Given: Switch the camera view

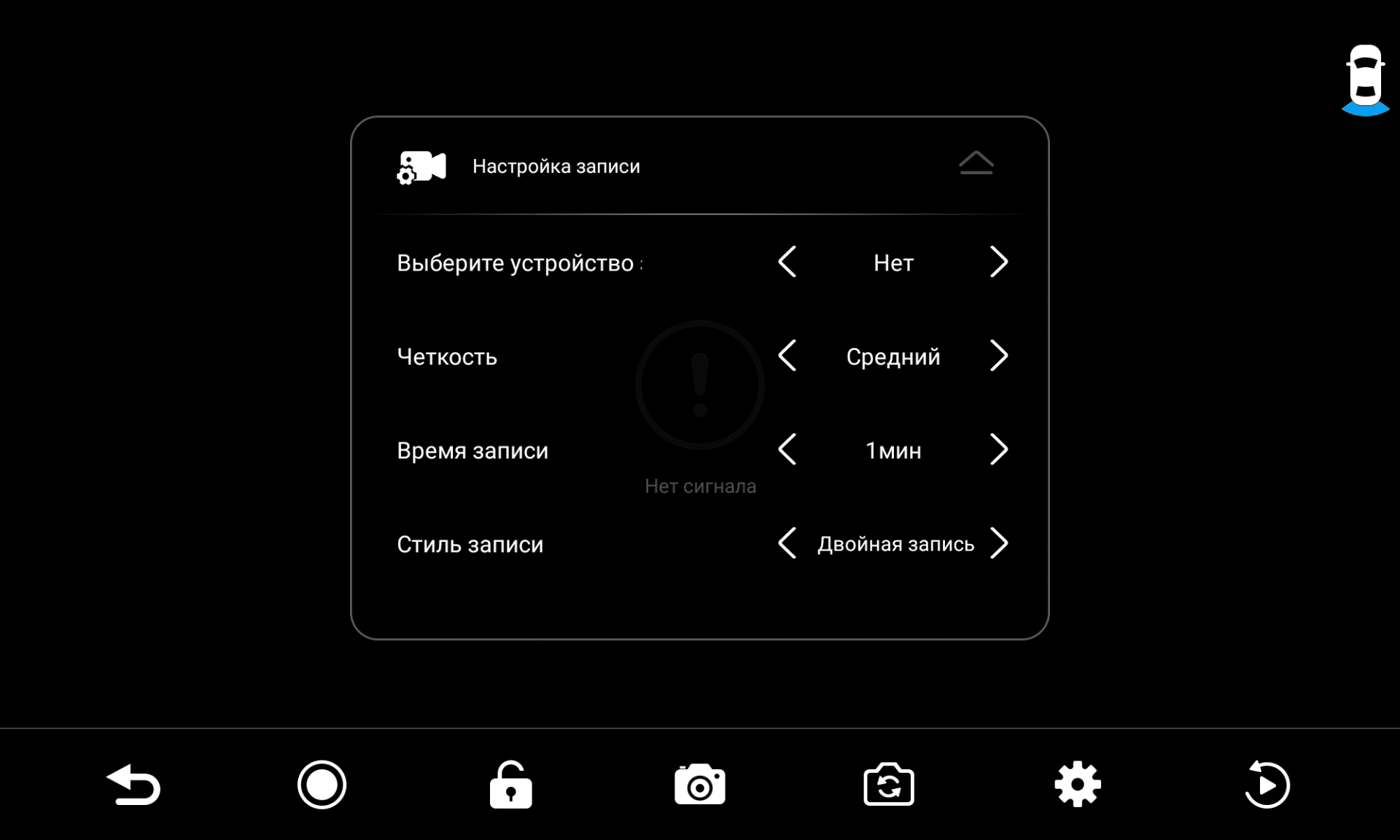Looking at the screenshot, I should tap(888, 785).
